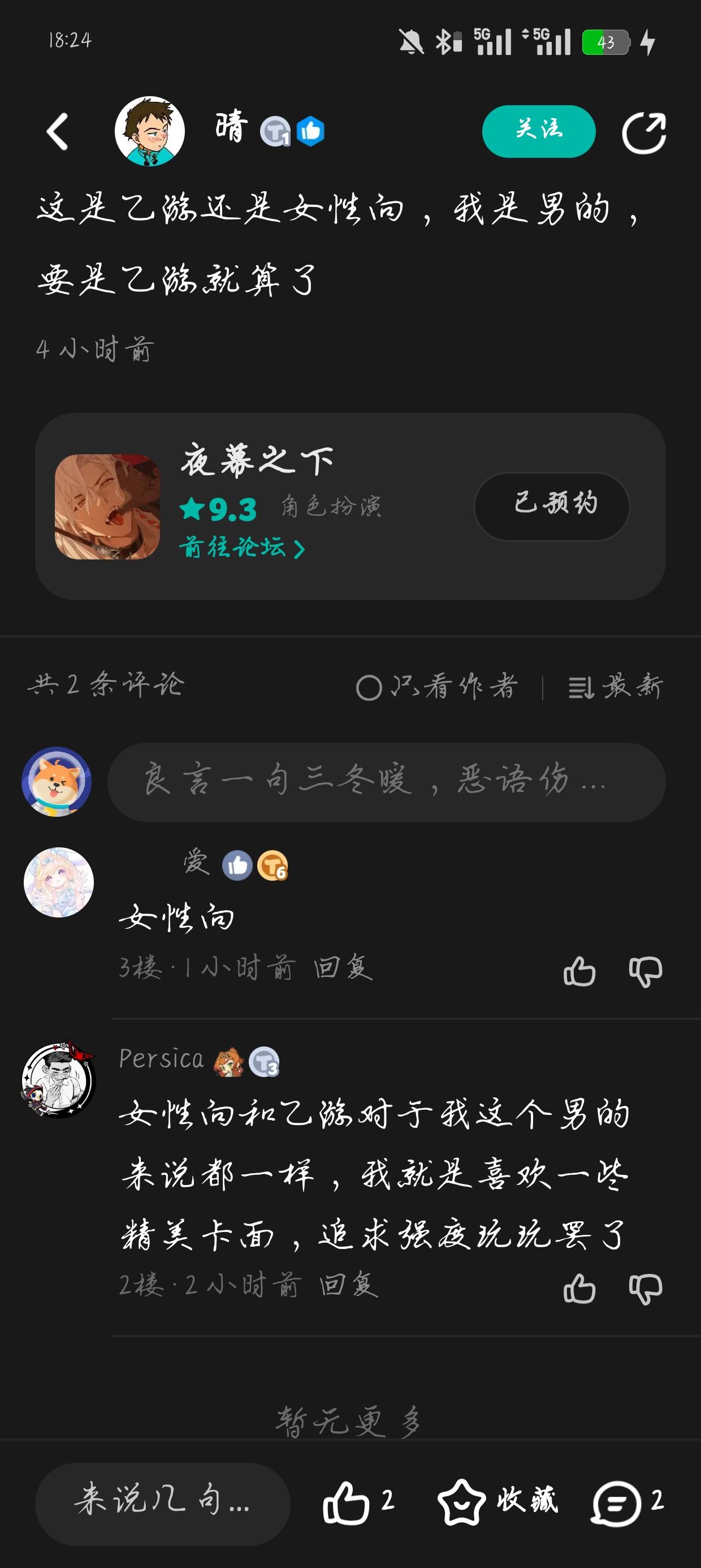Tap the 已预约 reservation button
This screenshot has width=701, height=1568.
552,506
